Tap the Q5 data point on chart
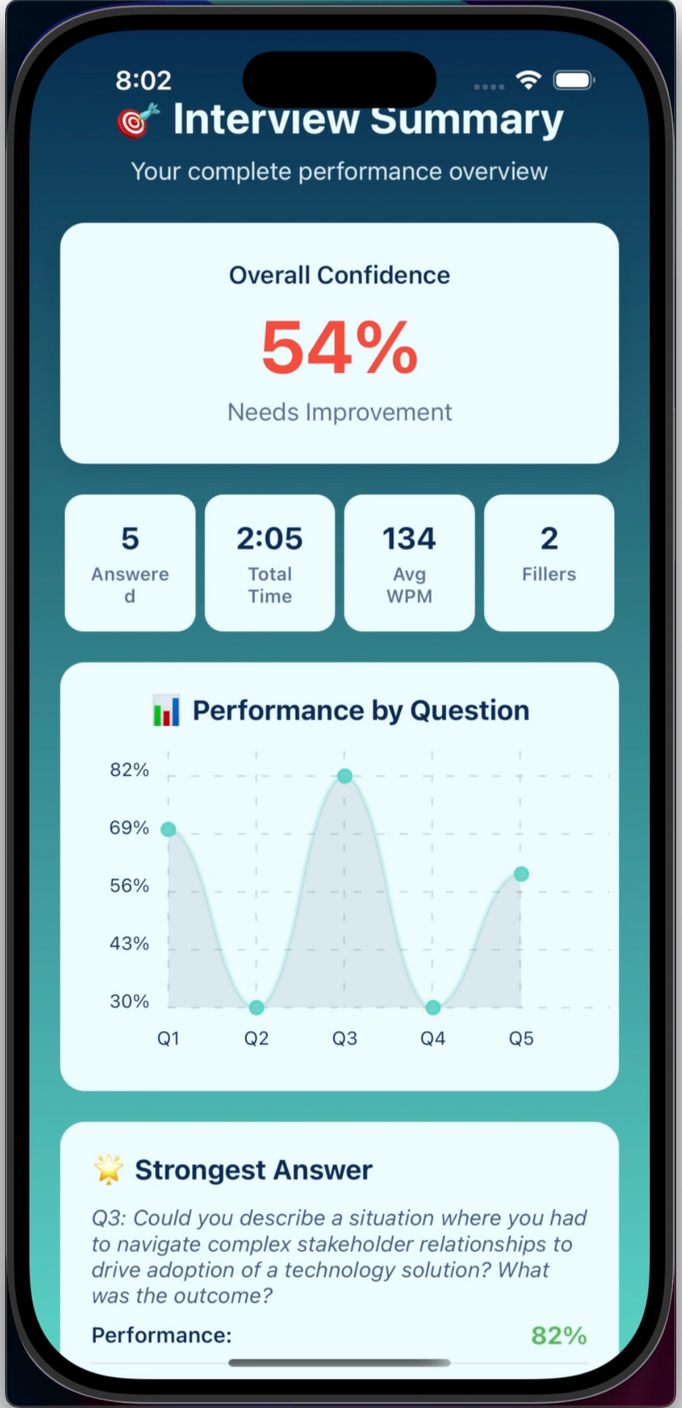Screen dimensions: 682x1408 click(521, 874)
